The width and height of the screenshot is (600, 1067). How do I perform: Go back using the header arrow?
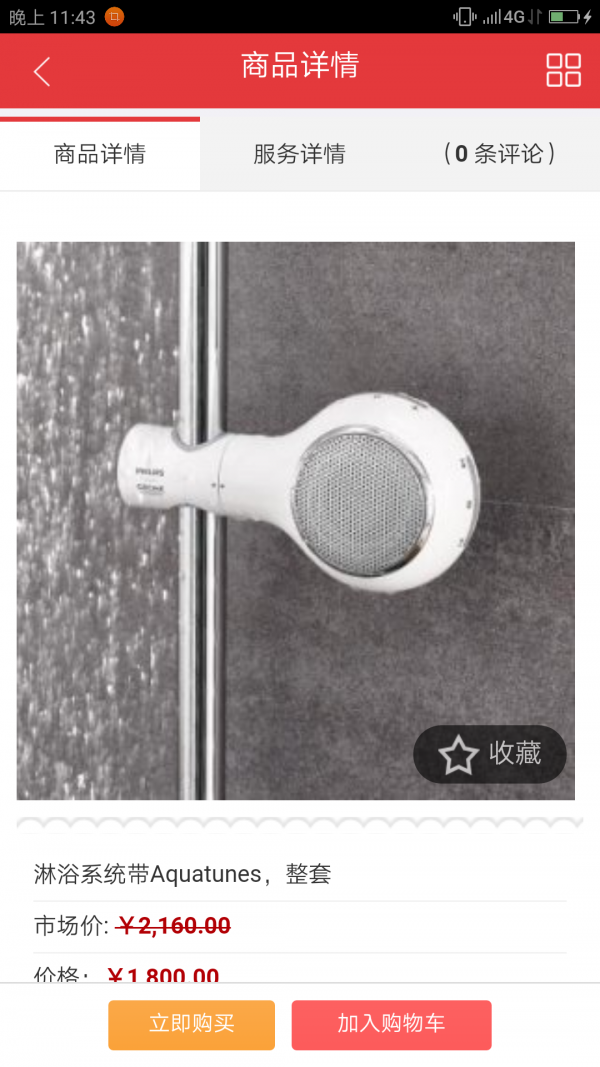[42, 71]
